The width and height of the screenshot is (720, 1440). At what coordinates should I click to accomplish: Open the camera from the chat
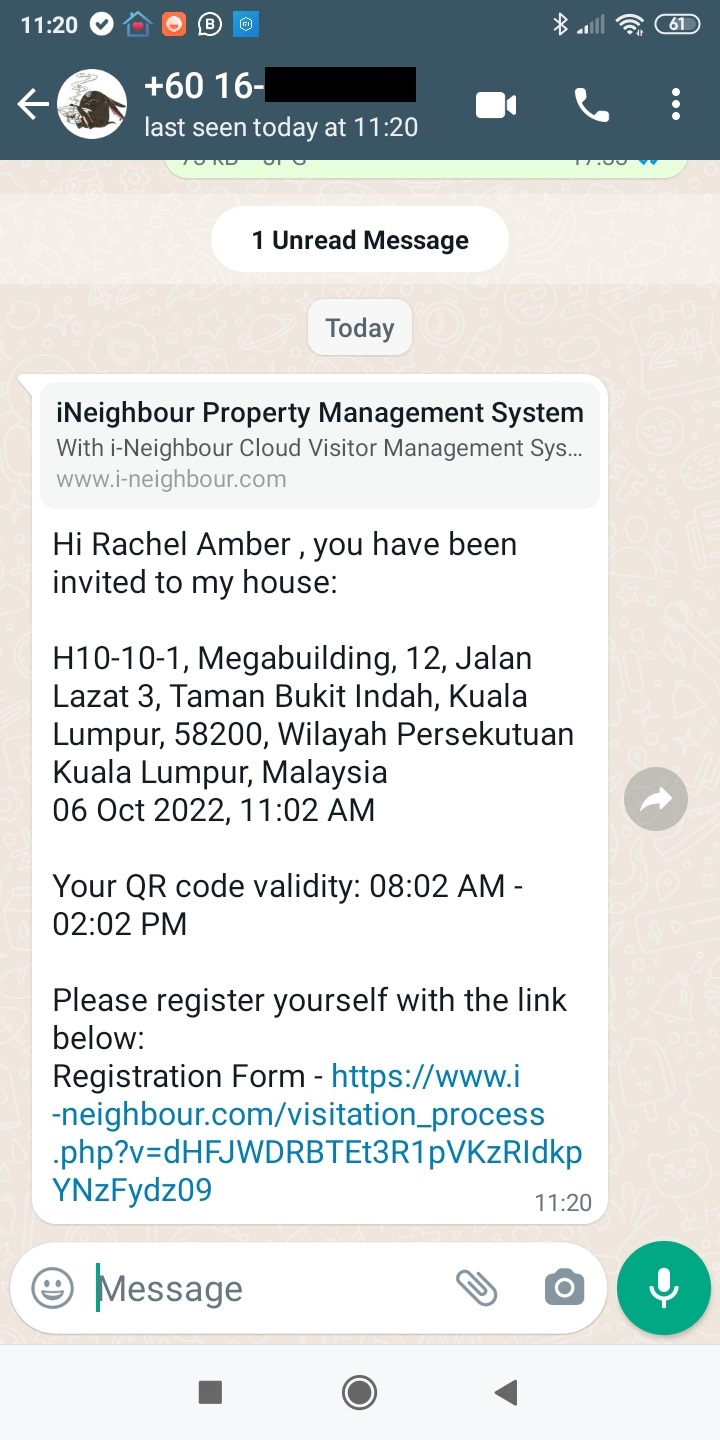pos(564,1287)
